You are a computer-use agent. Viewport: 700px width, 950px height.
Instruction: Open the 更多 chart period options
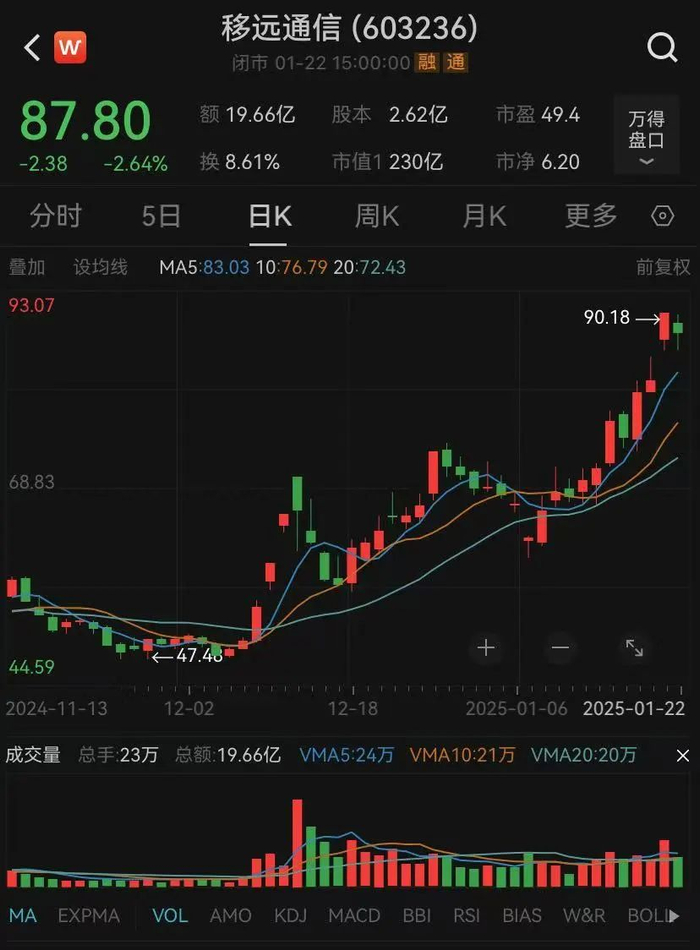(x=590, y=215)
